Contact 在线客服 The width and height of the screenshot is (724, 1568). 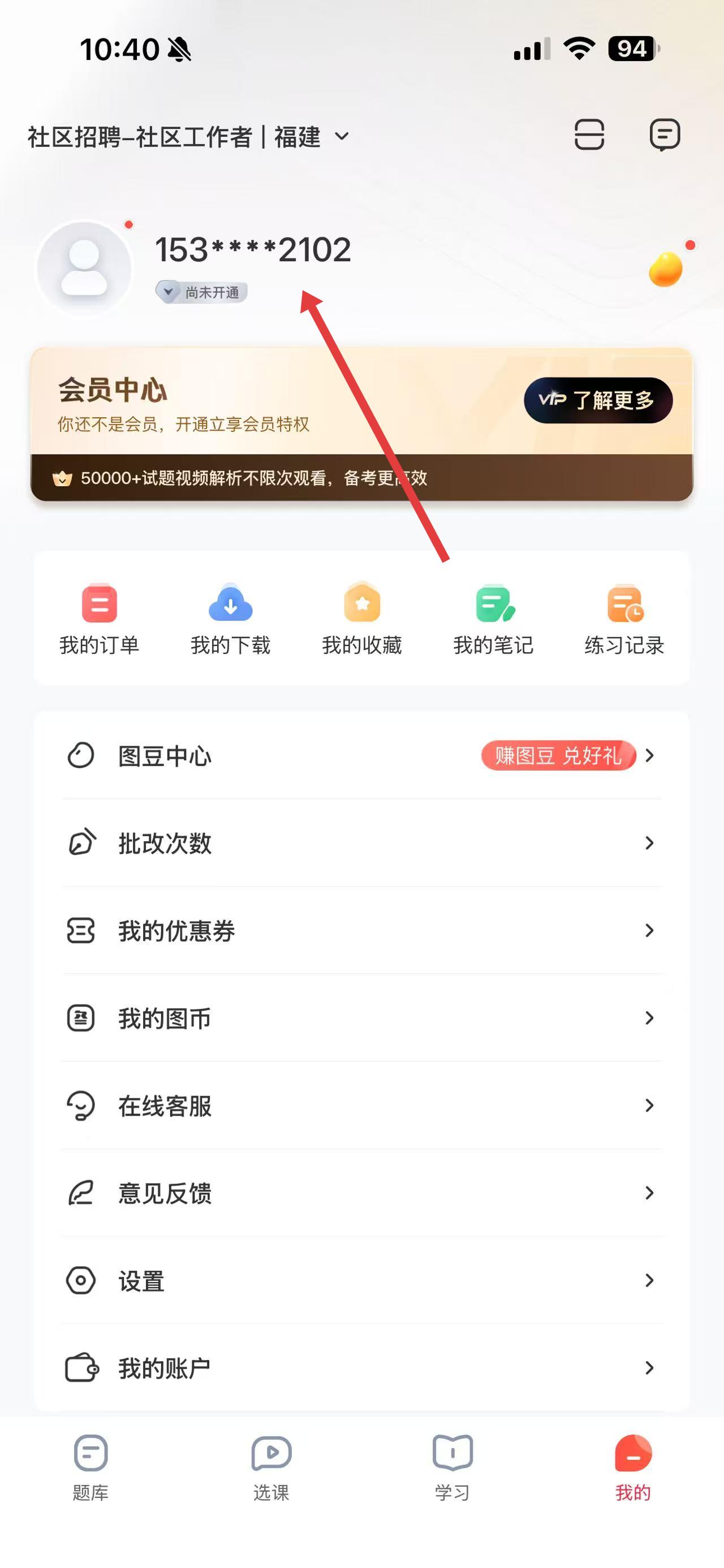pyautogui.click(x=361, y=1106)
